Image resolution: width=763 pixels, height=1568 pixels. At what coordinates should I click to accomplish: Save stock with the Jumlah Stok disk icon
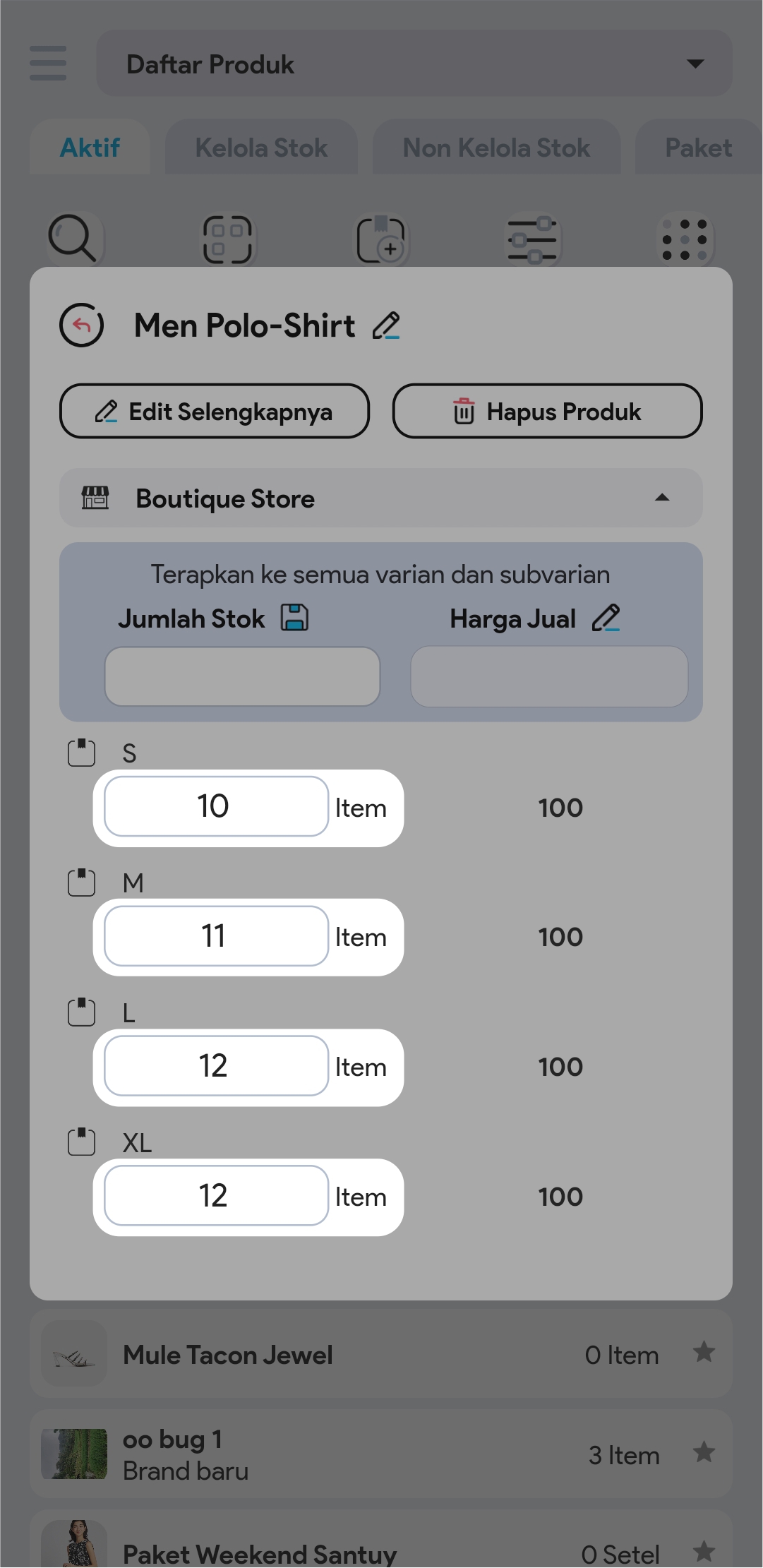click(295, 618)
